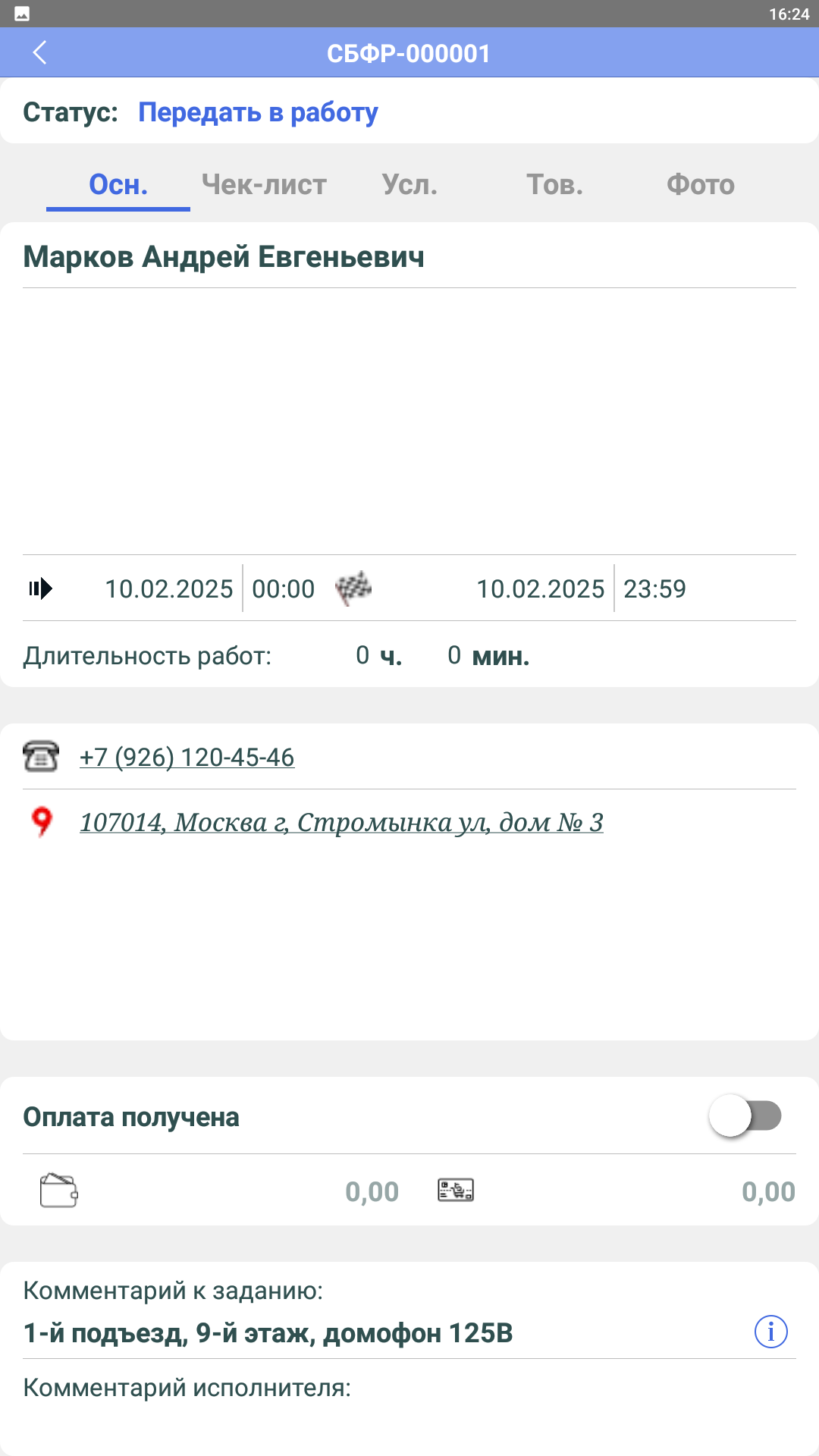Tap the phone icon next to the number

click(39, 756)
